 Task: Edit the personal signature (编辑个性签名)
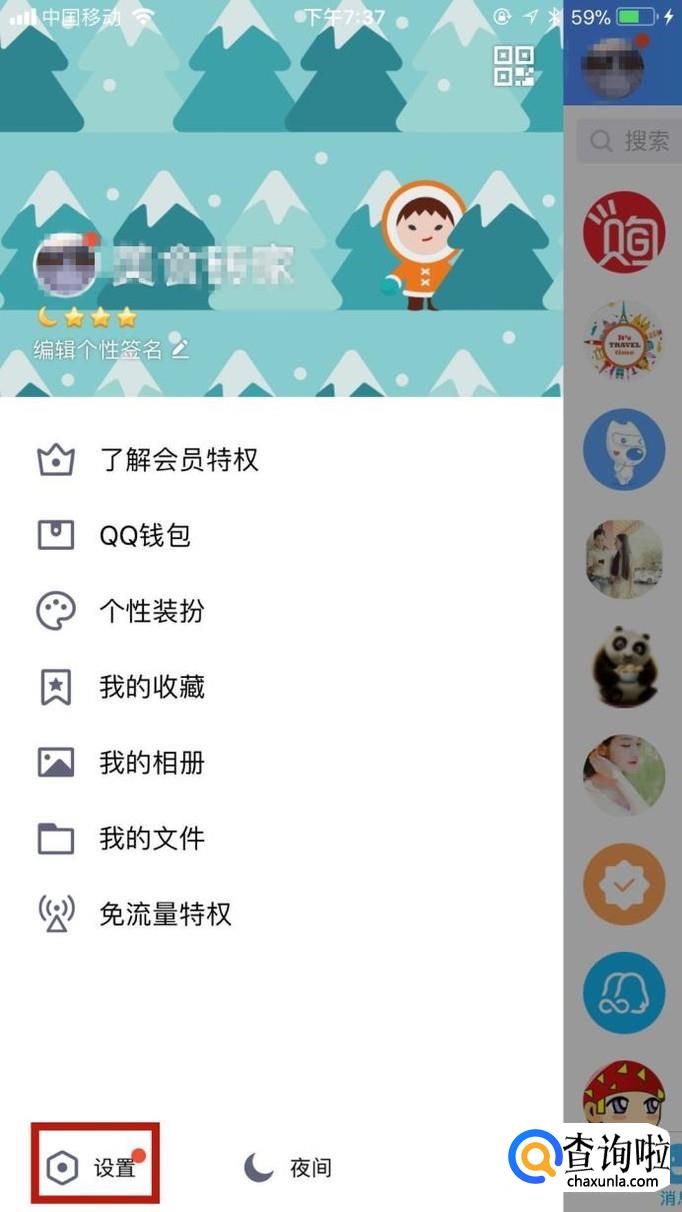tap(111, 349)
